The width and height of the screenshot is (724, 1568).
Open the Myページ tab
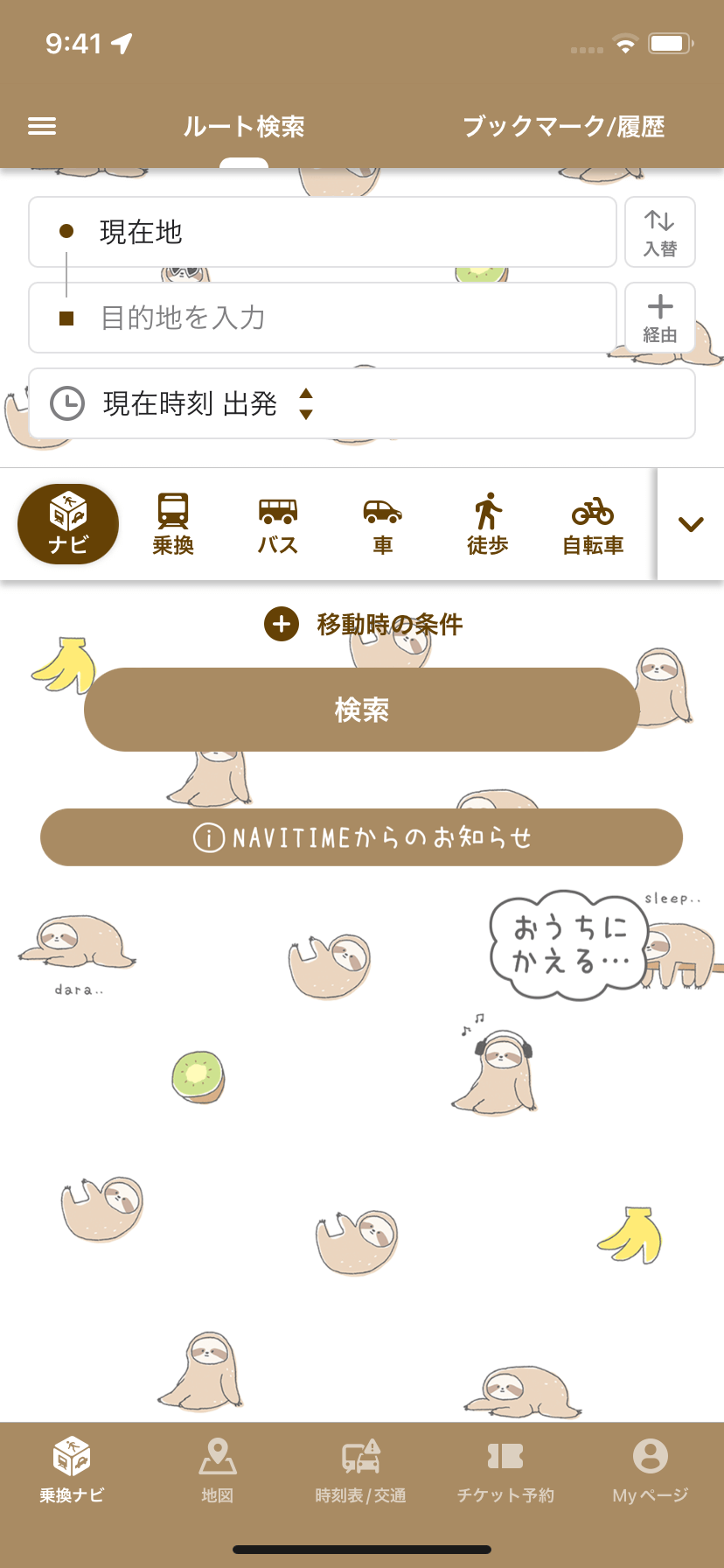650,1470
